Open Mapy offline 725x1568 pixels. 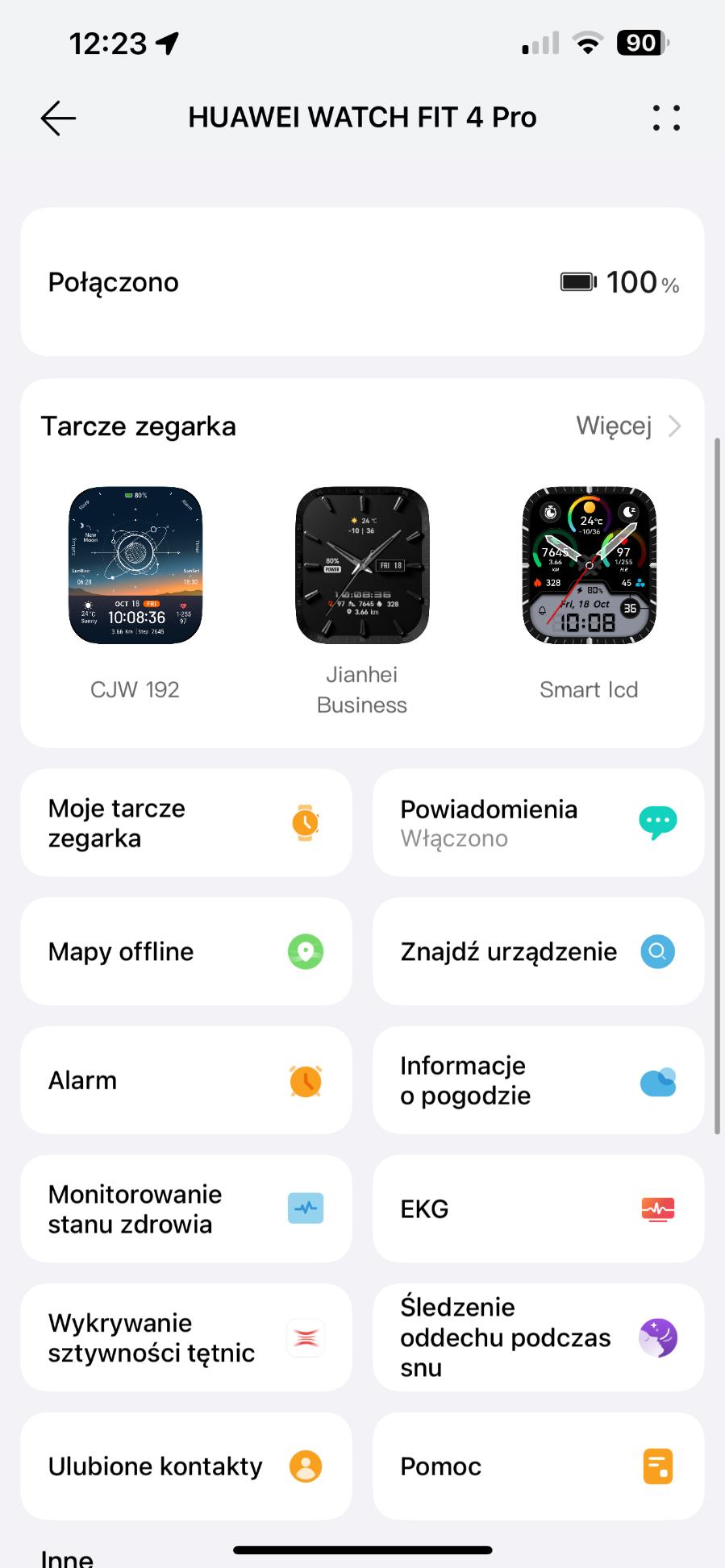click(186, 951)
